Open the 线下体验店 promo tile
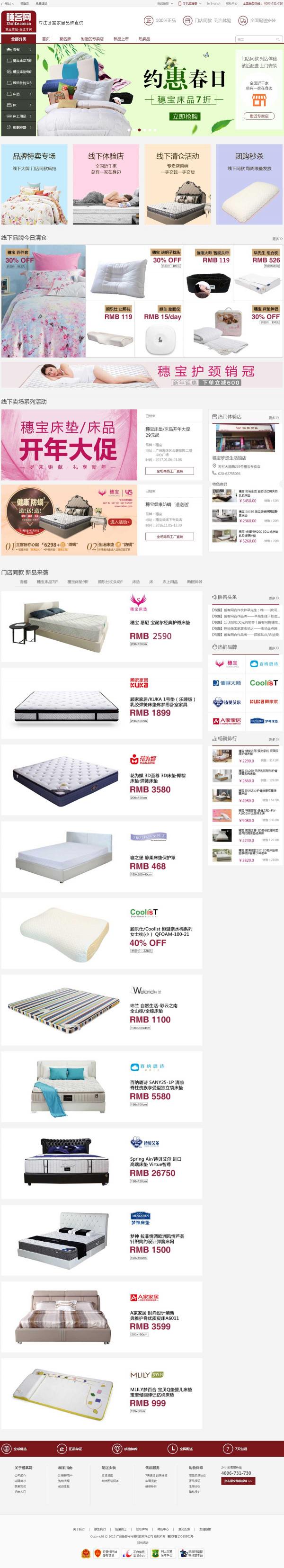 106,184
